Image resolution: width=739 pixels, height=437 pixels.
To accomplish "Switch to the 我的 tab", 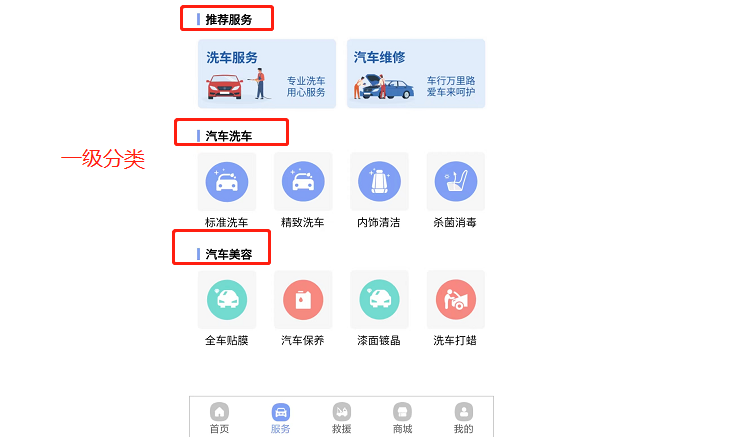I will tap(463, 417).
